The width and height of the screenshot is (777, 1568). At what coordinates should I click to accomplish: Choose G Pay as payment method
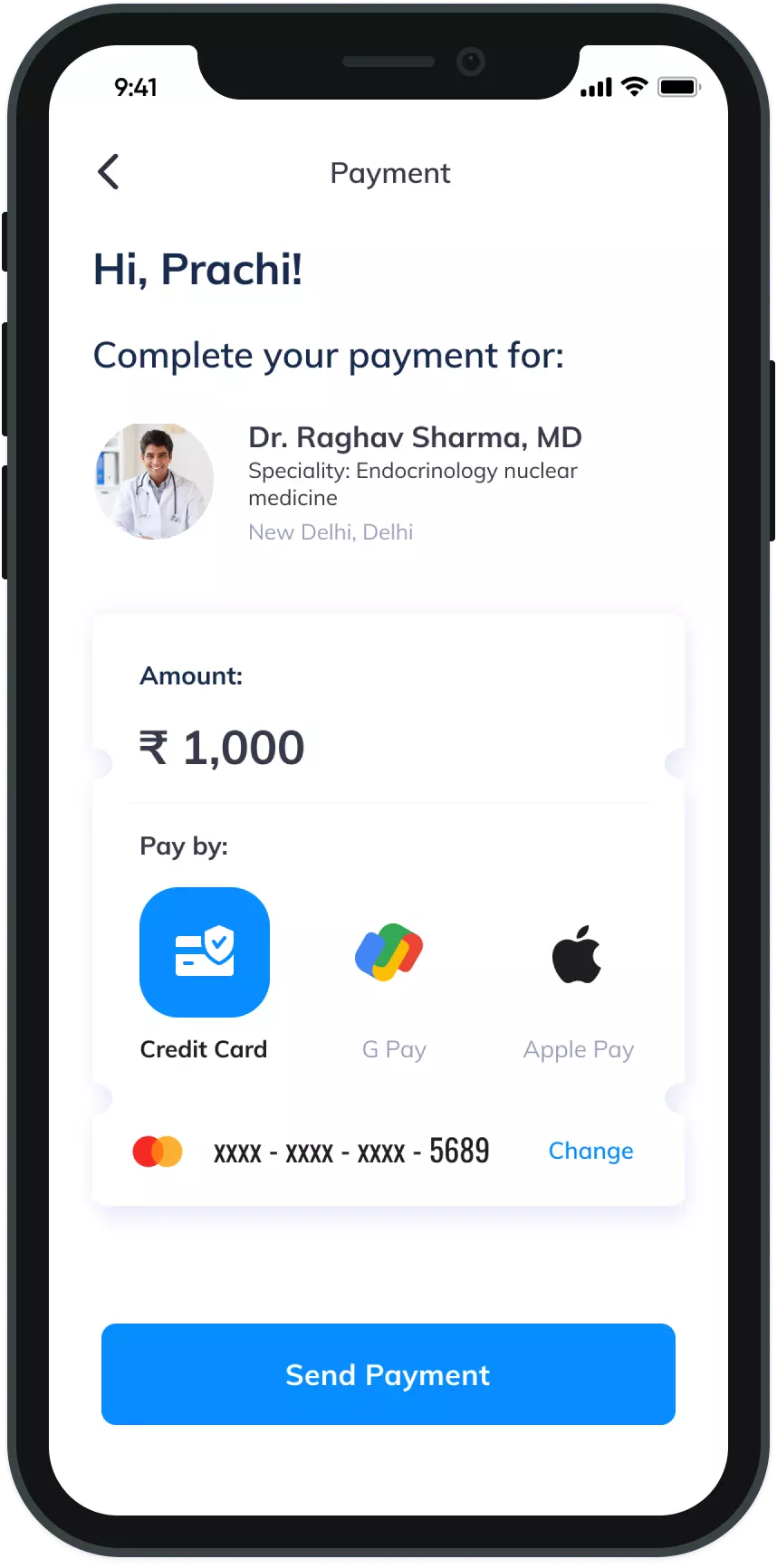[x=389, y=953]
